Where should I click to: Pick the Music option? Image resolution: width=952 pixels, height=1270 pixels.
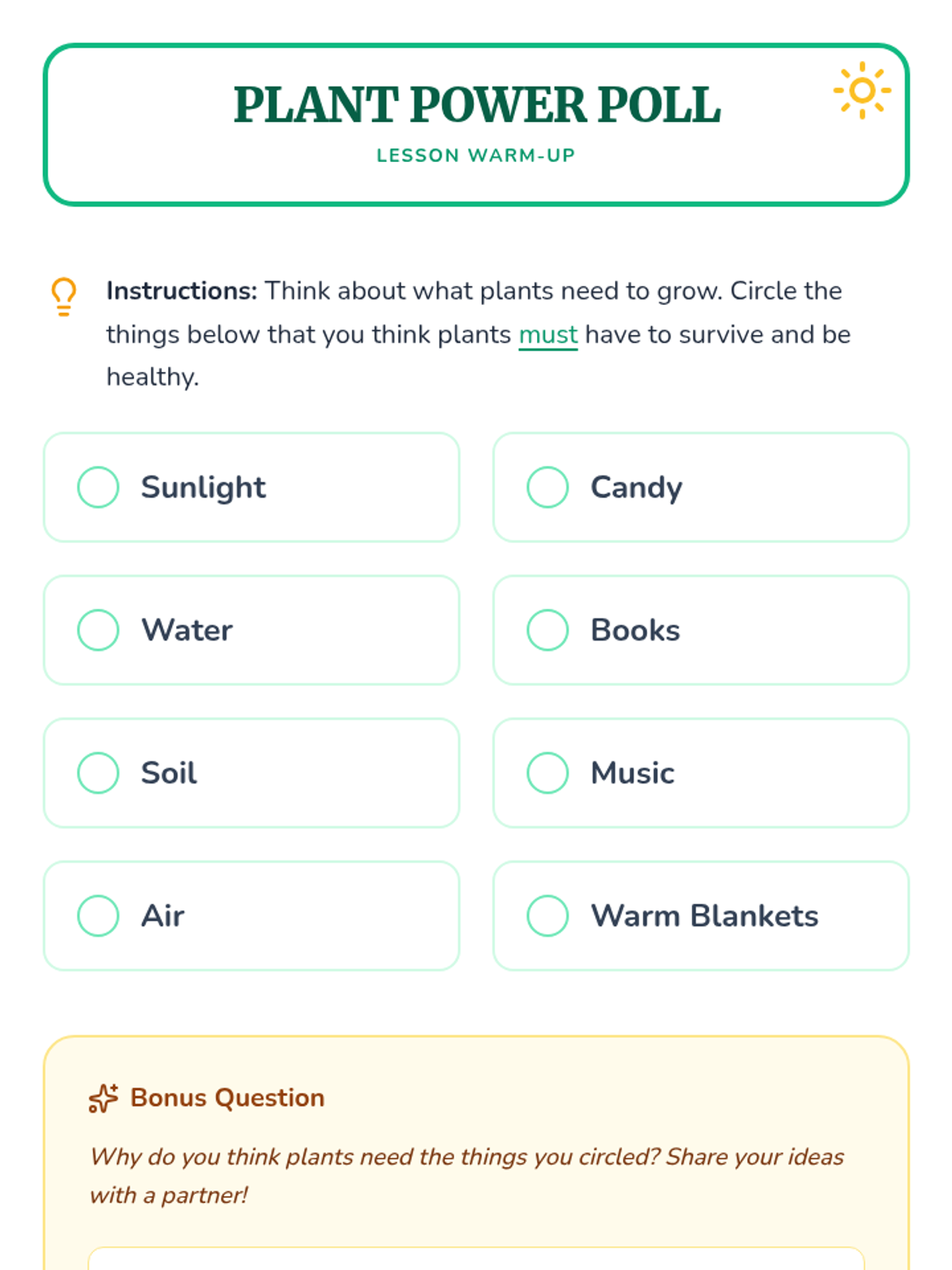[701, 773]
